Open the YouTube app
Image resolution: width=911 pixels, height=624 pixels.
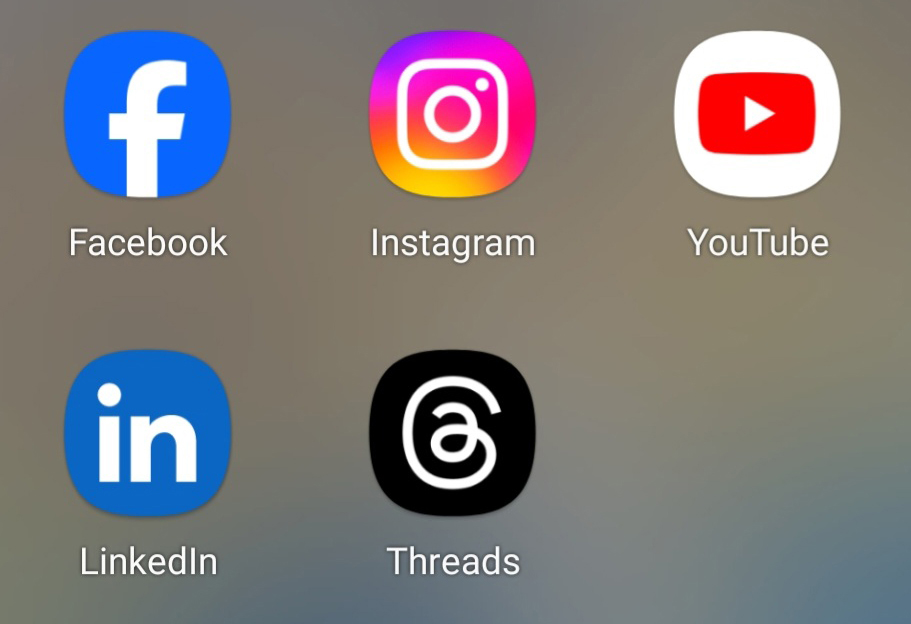(x=757, y=114)
